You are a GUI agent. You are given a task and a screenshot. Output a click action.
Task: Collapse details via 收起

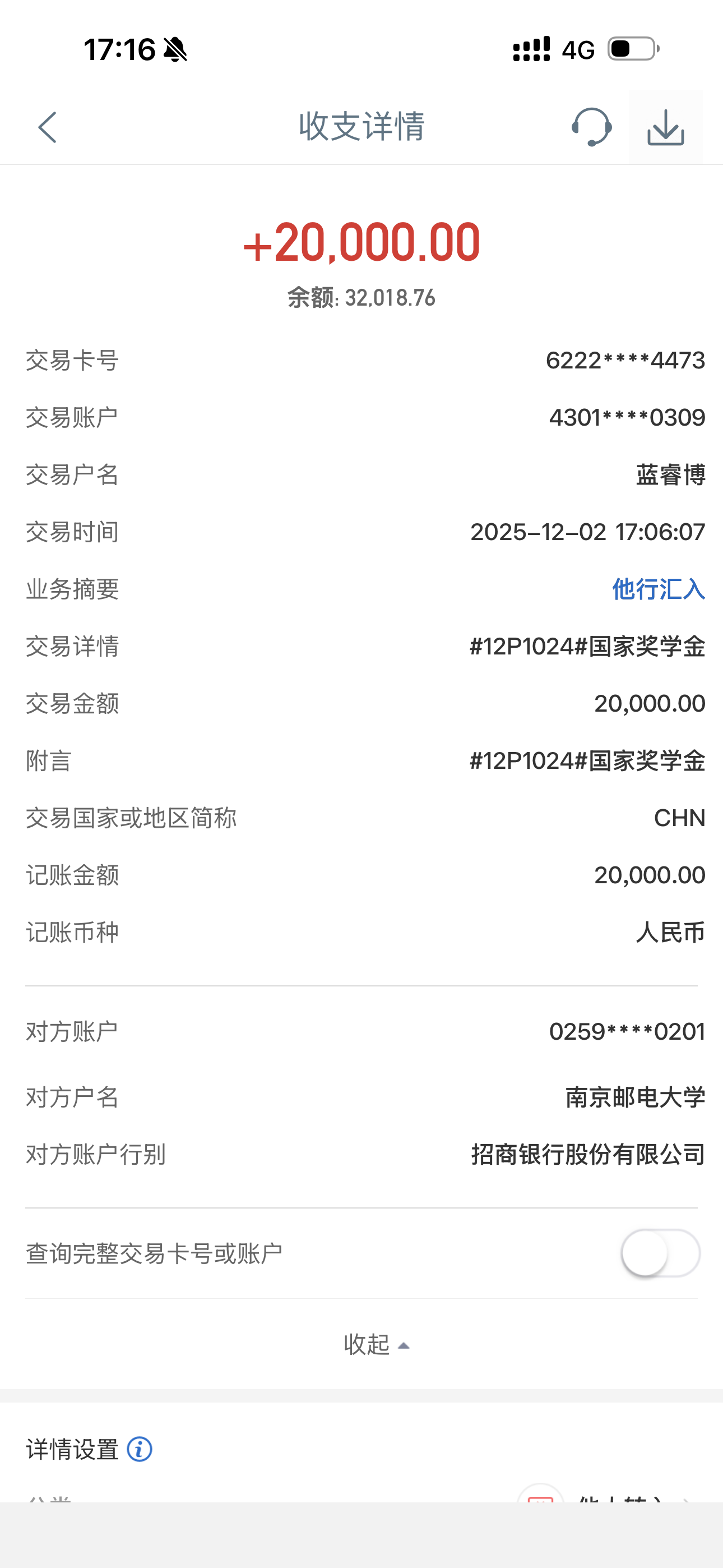[x=377, y=1345]
